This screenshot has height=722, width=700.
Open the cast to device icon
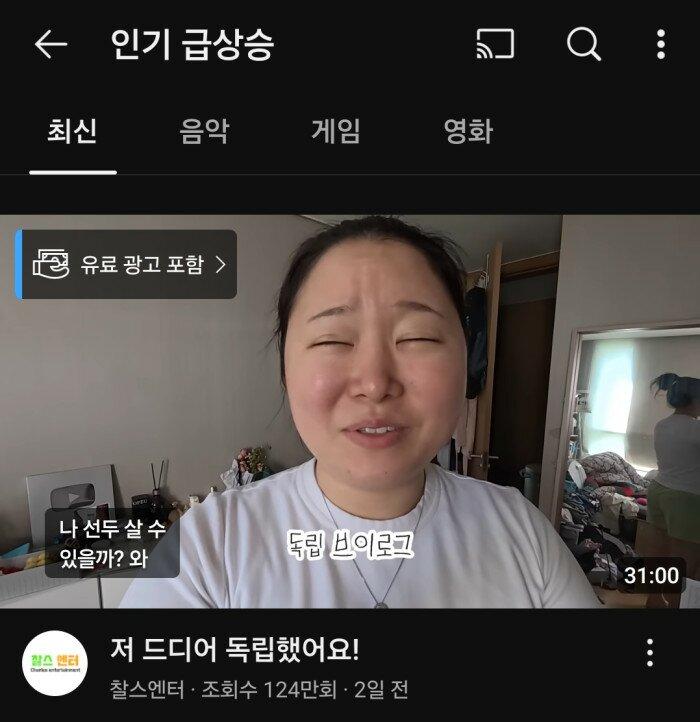[x=495, y=45]
